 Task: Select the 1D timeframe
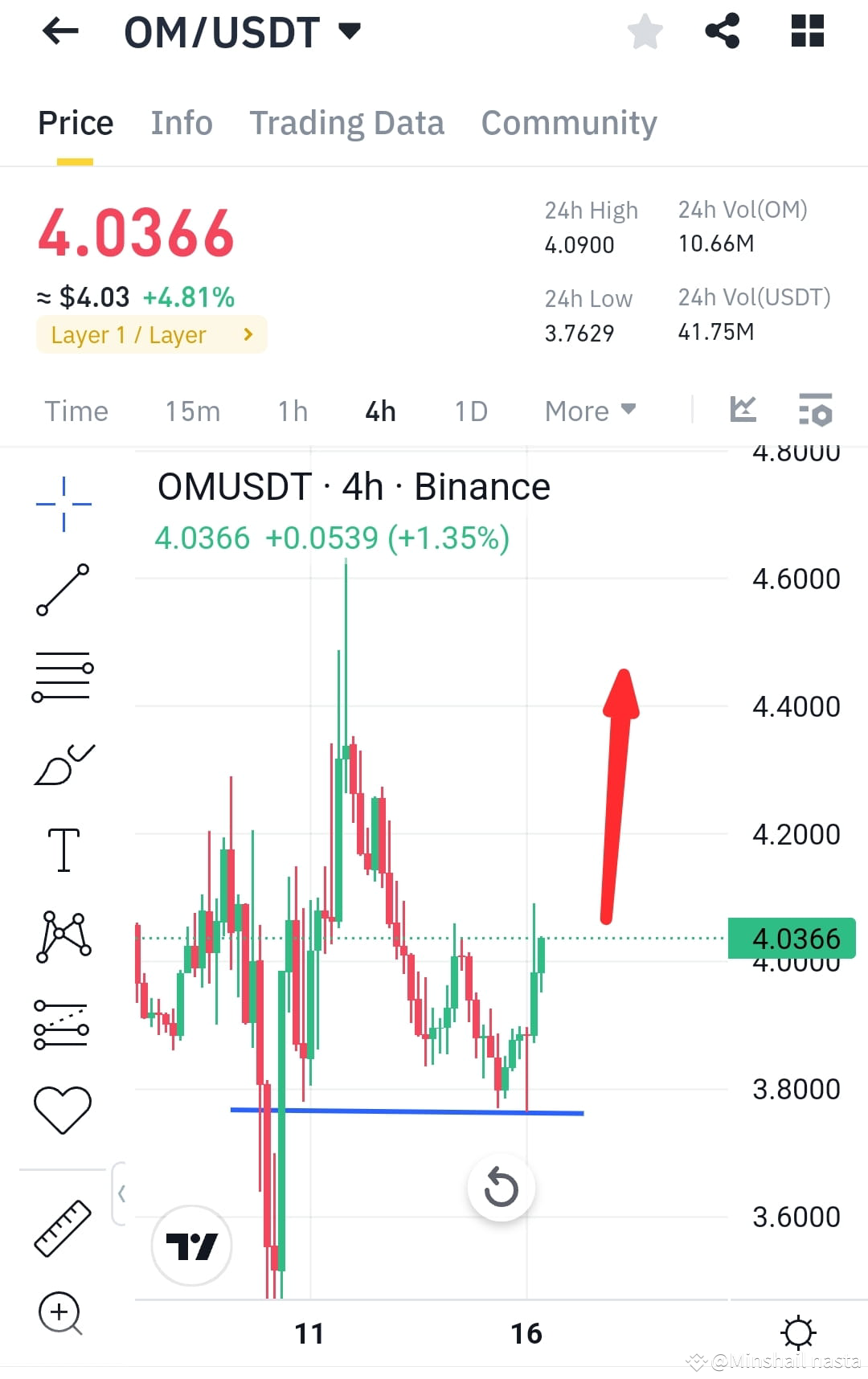(x=470, y=411)
